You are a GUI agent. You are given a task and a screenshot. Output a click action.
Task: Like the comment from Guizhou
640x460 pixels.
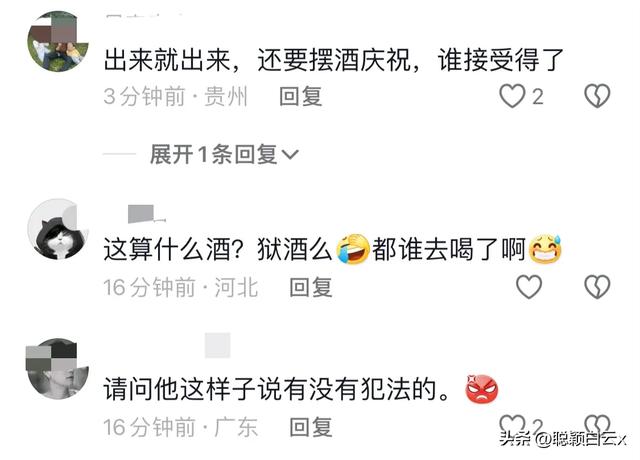[513, 97]
